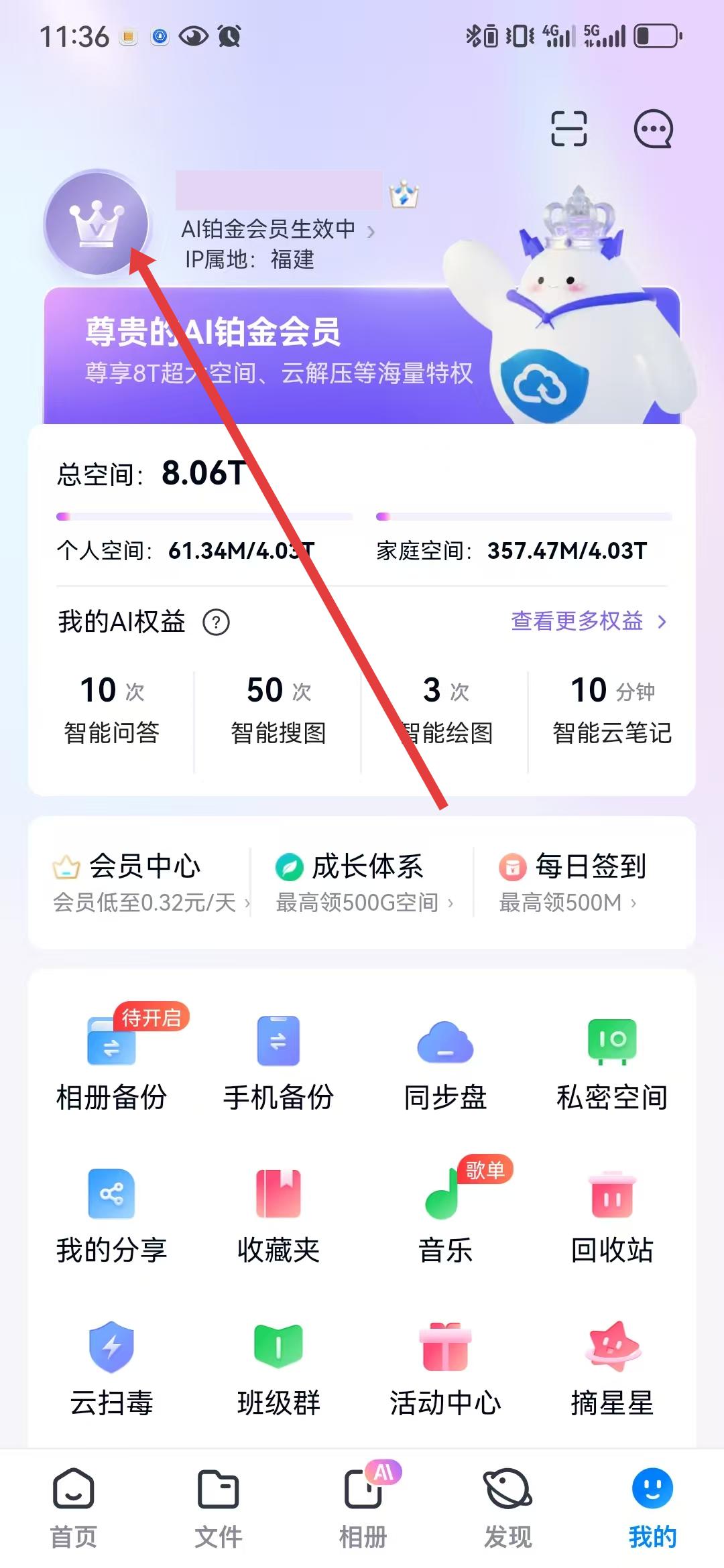Open 会员中心 card
Screen dimensions: 724x1568
145,882
